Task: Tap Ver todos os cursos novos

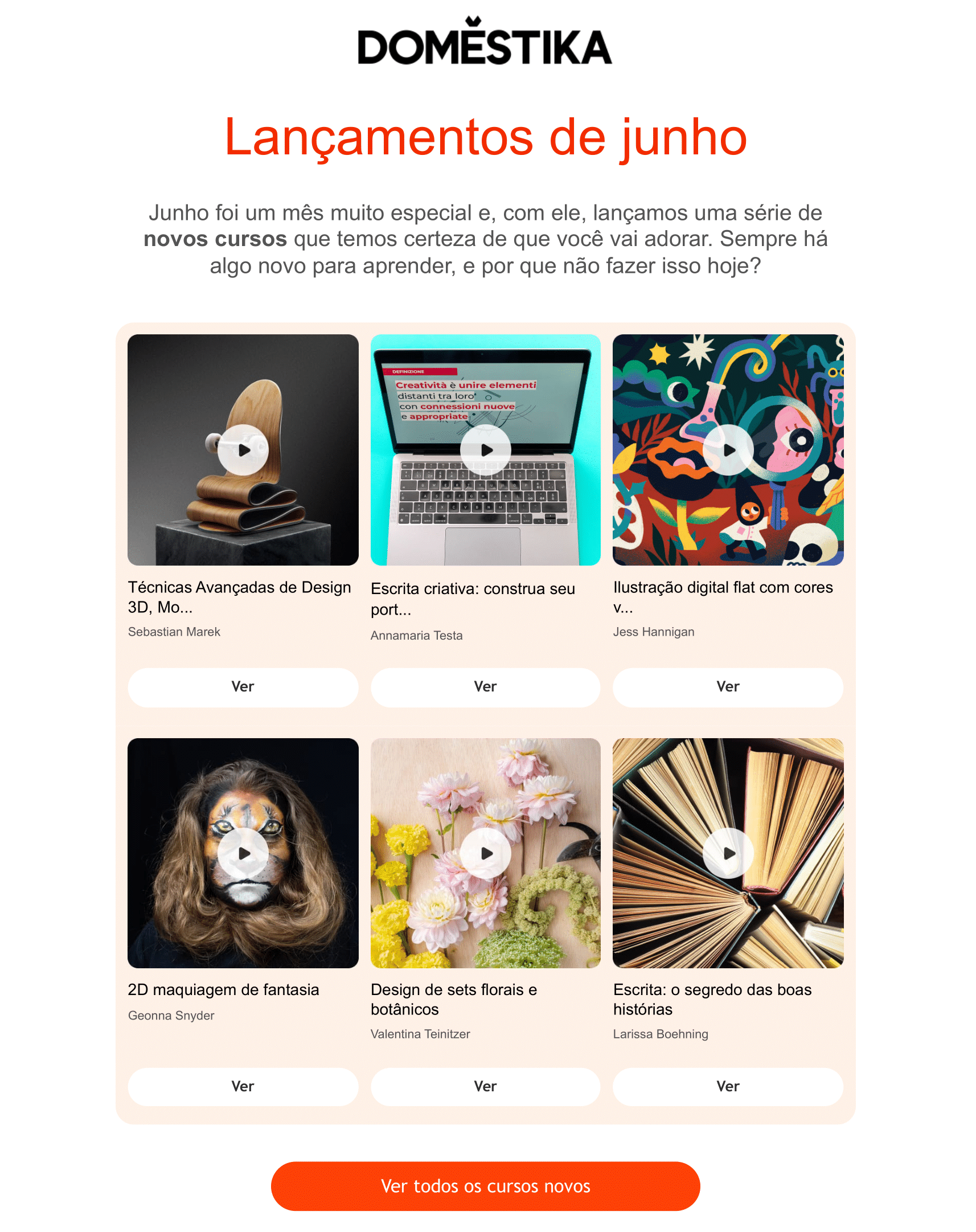Action: point(486,1186)
